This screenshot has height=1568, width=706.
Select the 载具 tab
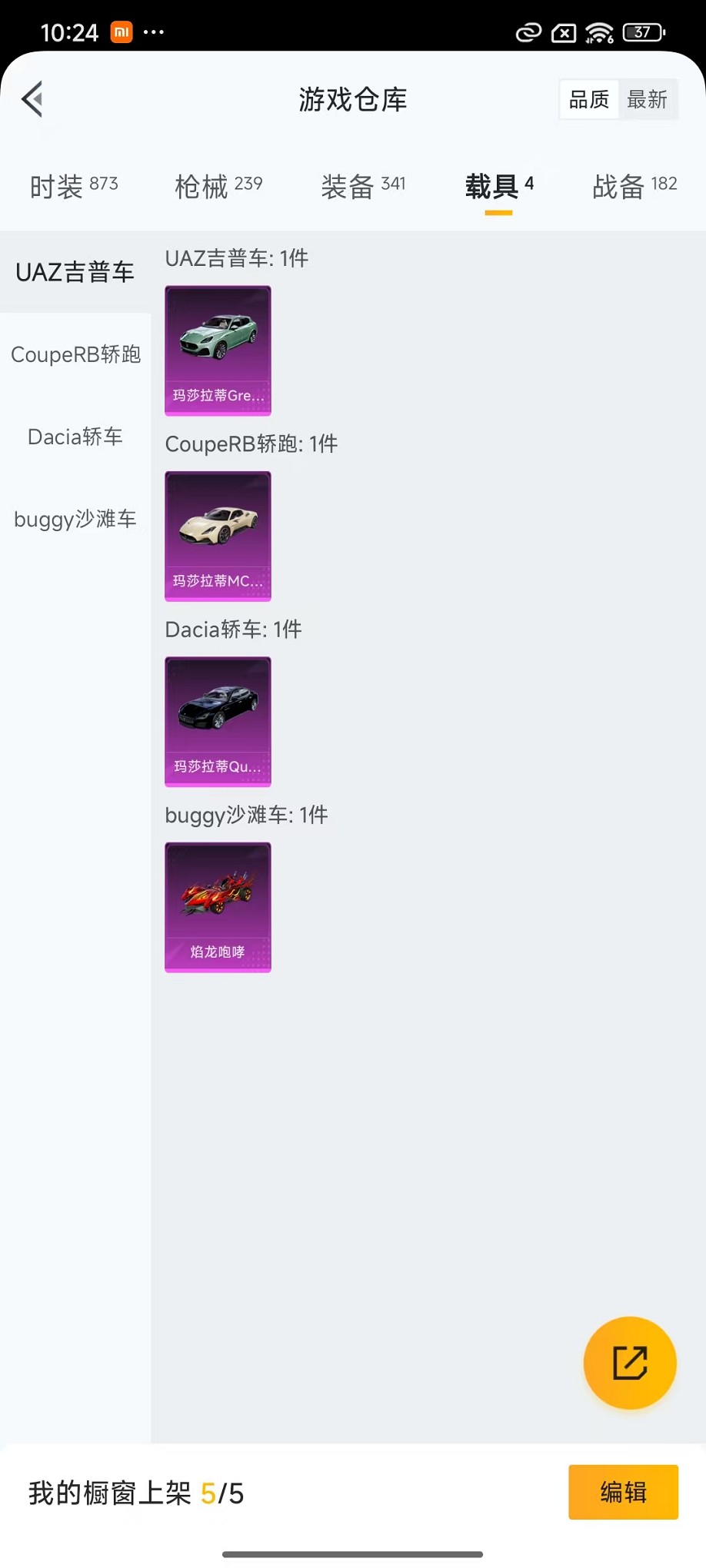pyautogui.click(x=498, y=186)
